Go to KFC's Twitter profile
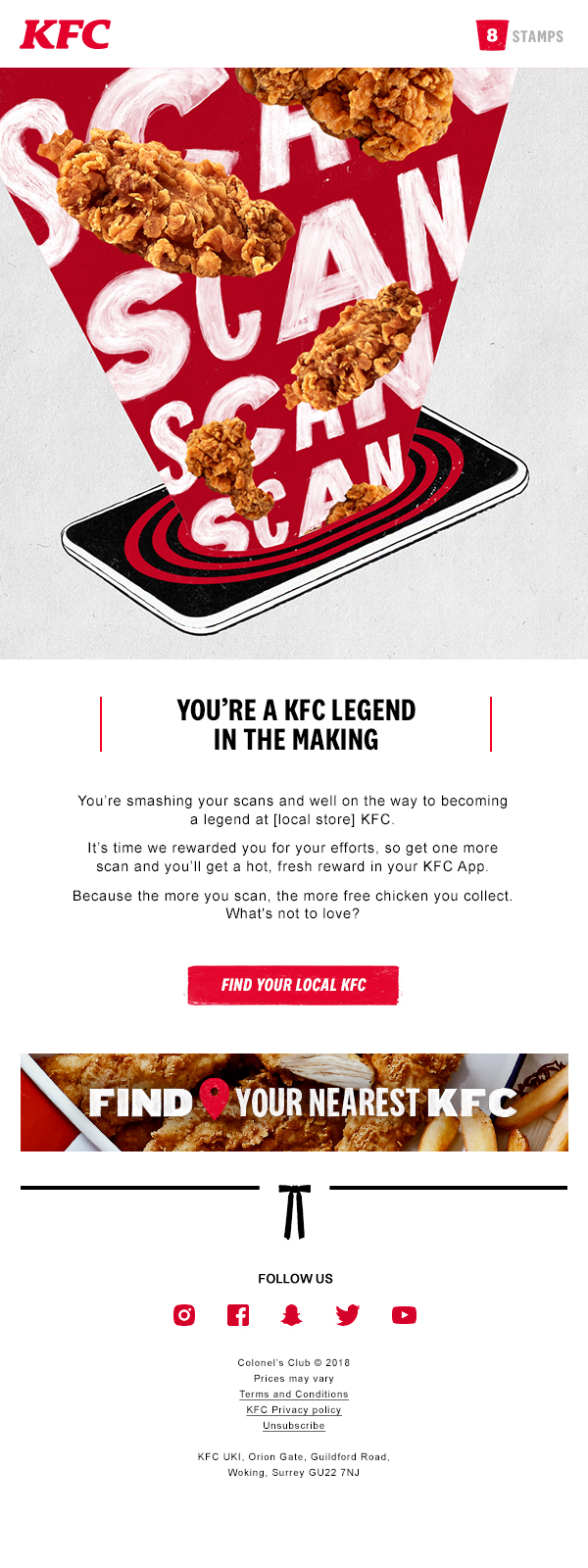This screenshot has height=1568, width=588. coord(347,1315)
